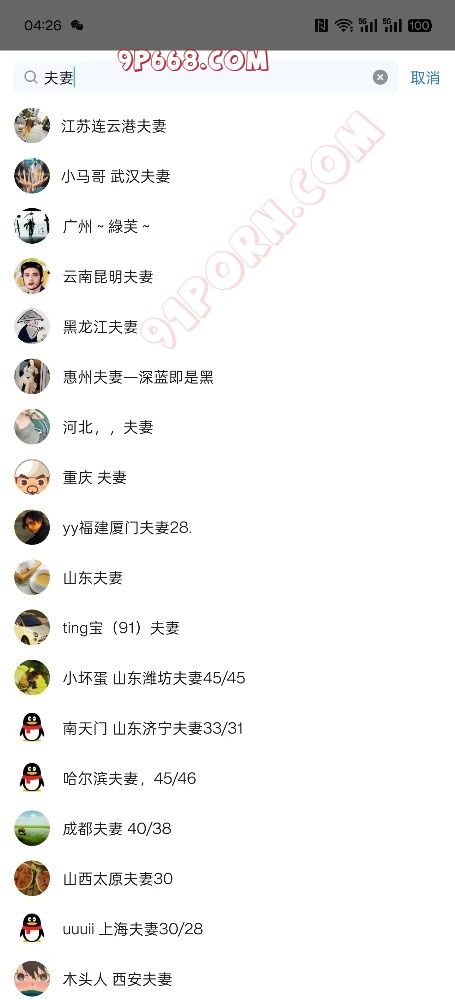Select uuuii 上海夫妻30/28

[x=227, y=929]
